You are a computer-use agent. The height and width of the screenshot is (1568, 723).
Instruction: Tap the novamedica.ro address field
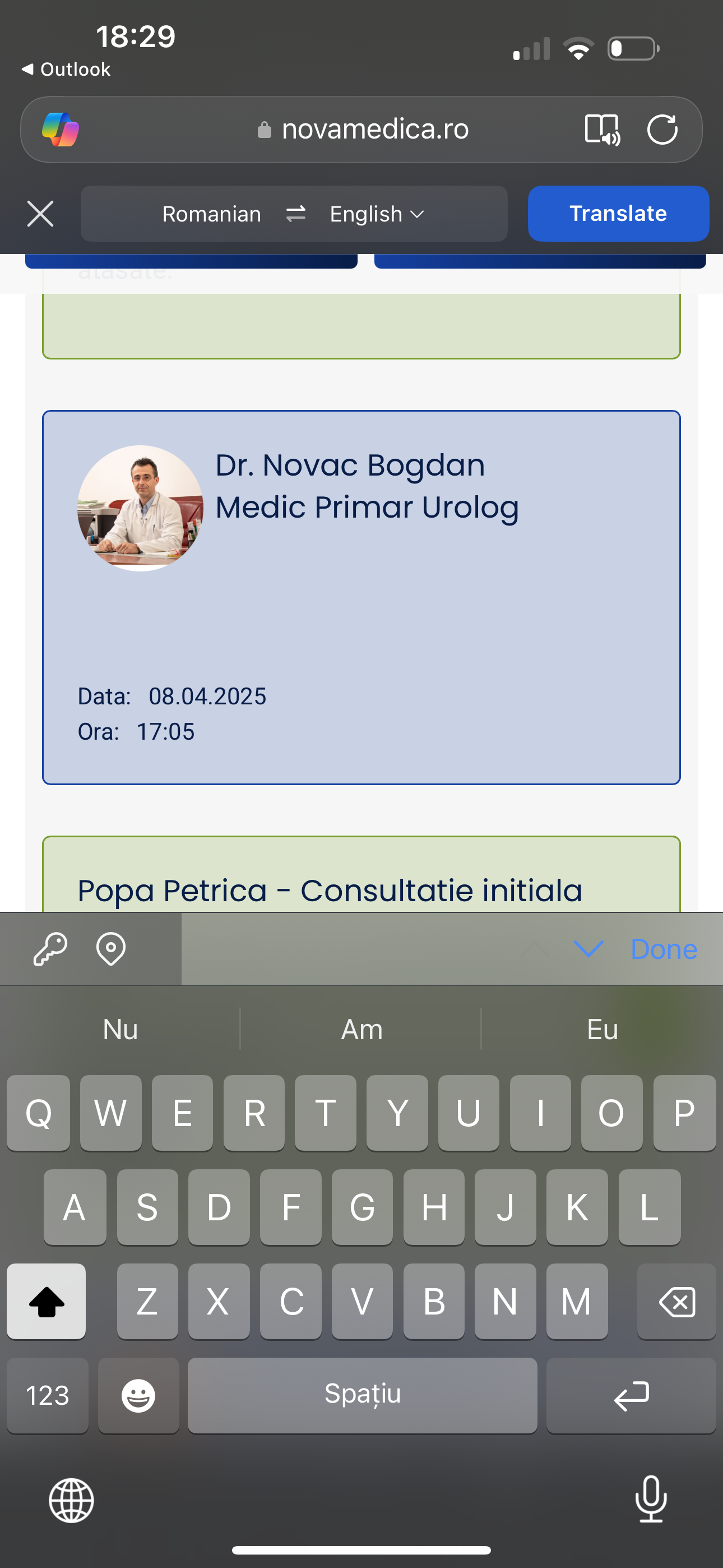coord(363,129)
